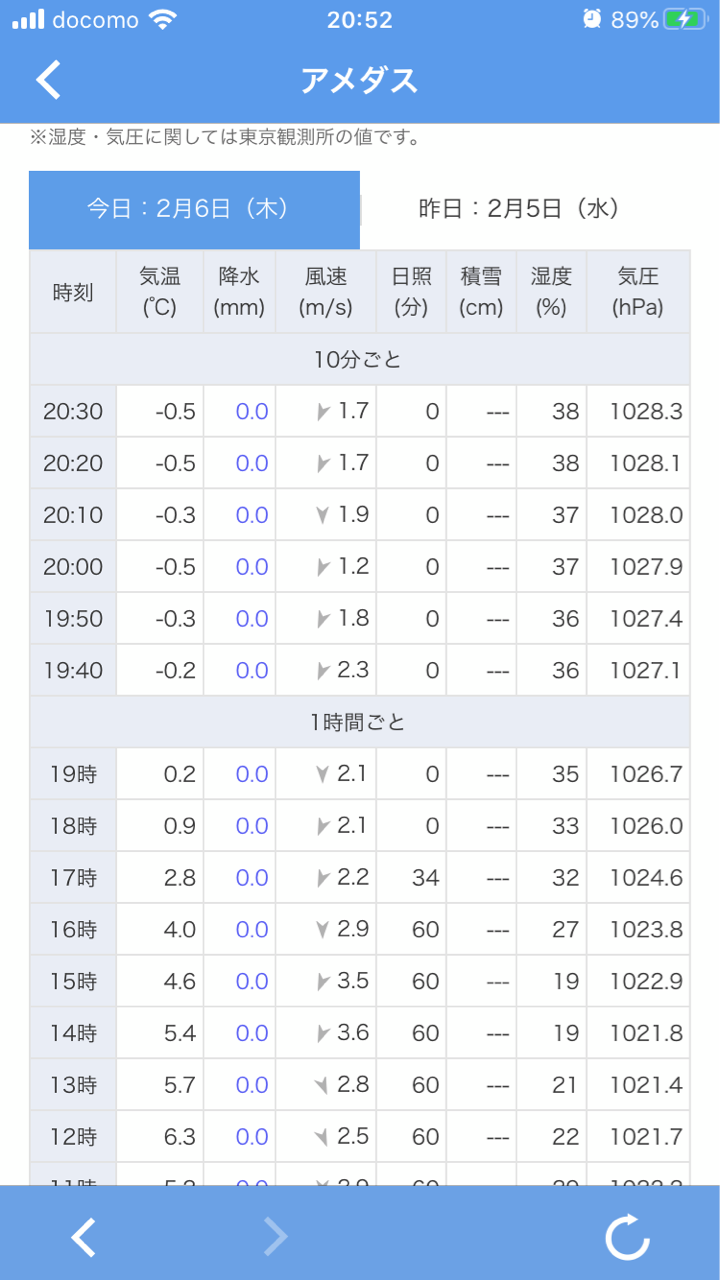
Task: Switch to the 昨日：2月5日（水） tab
Action: [520, 209]
